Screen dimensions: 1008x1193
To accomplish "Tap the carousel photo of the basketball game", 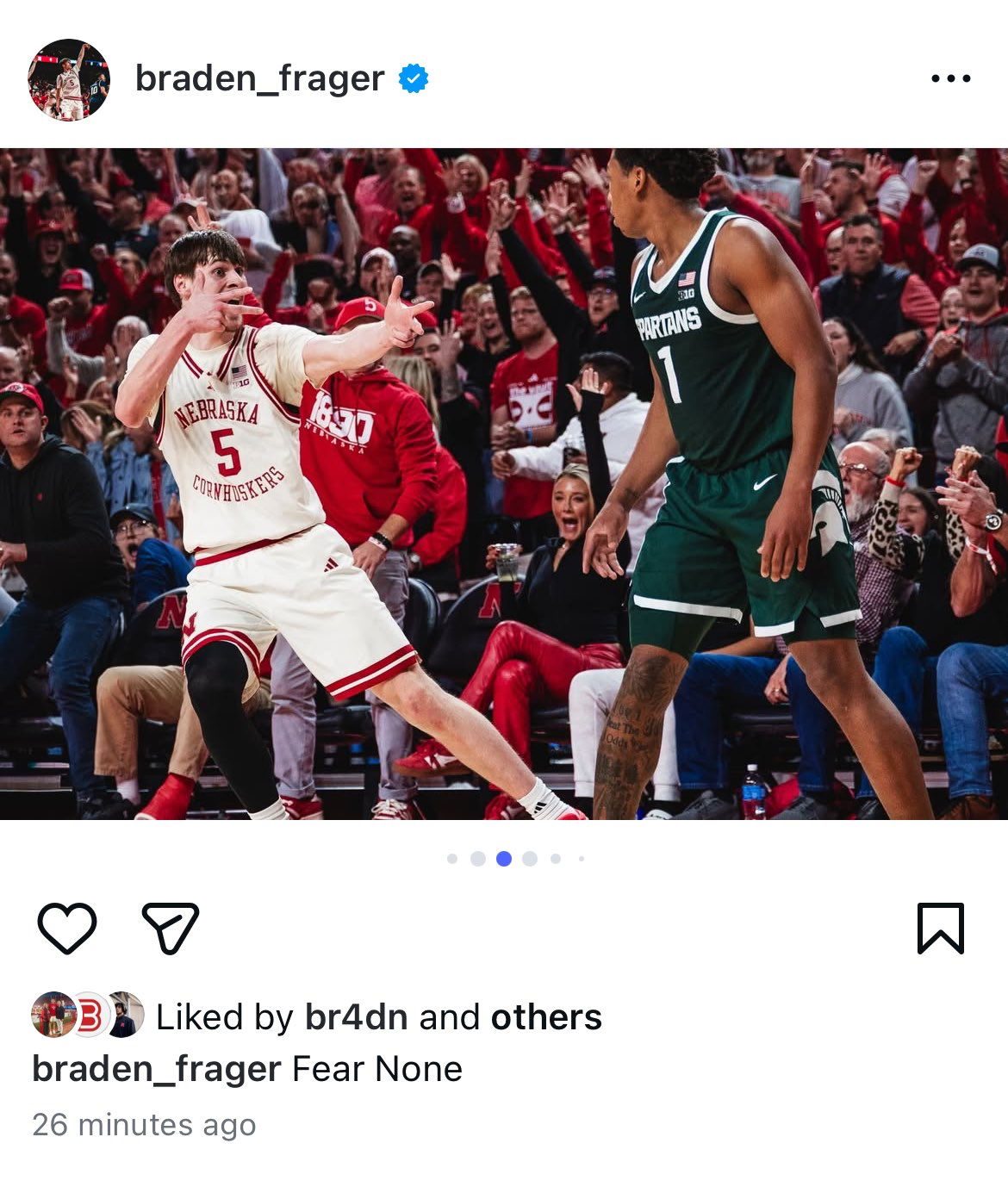I will [x=504, y=482].
